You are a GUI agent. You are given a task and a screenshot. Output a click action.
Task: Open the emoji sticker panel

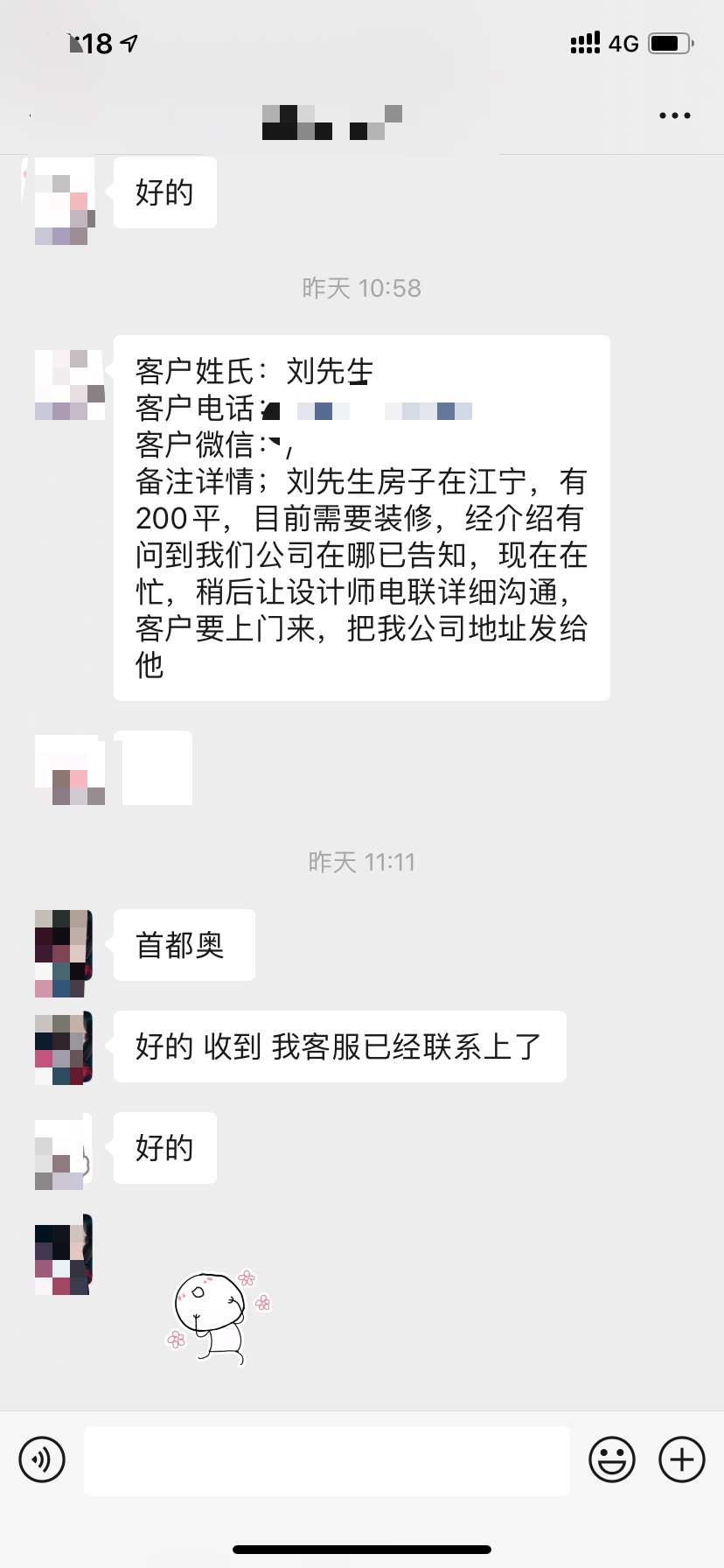pos(611,1459)
